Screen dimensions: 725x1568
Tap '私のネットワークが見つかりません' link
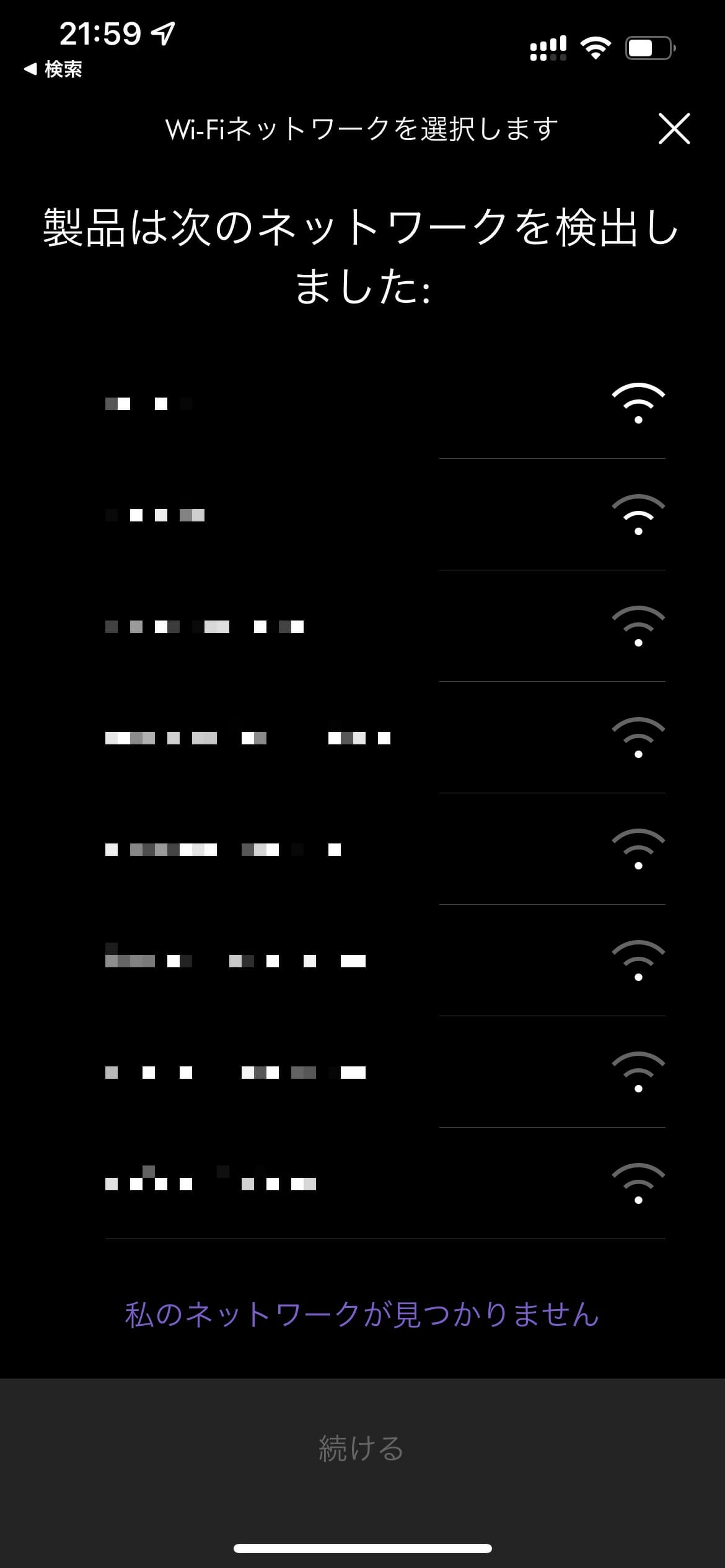click(362, 1315)
